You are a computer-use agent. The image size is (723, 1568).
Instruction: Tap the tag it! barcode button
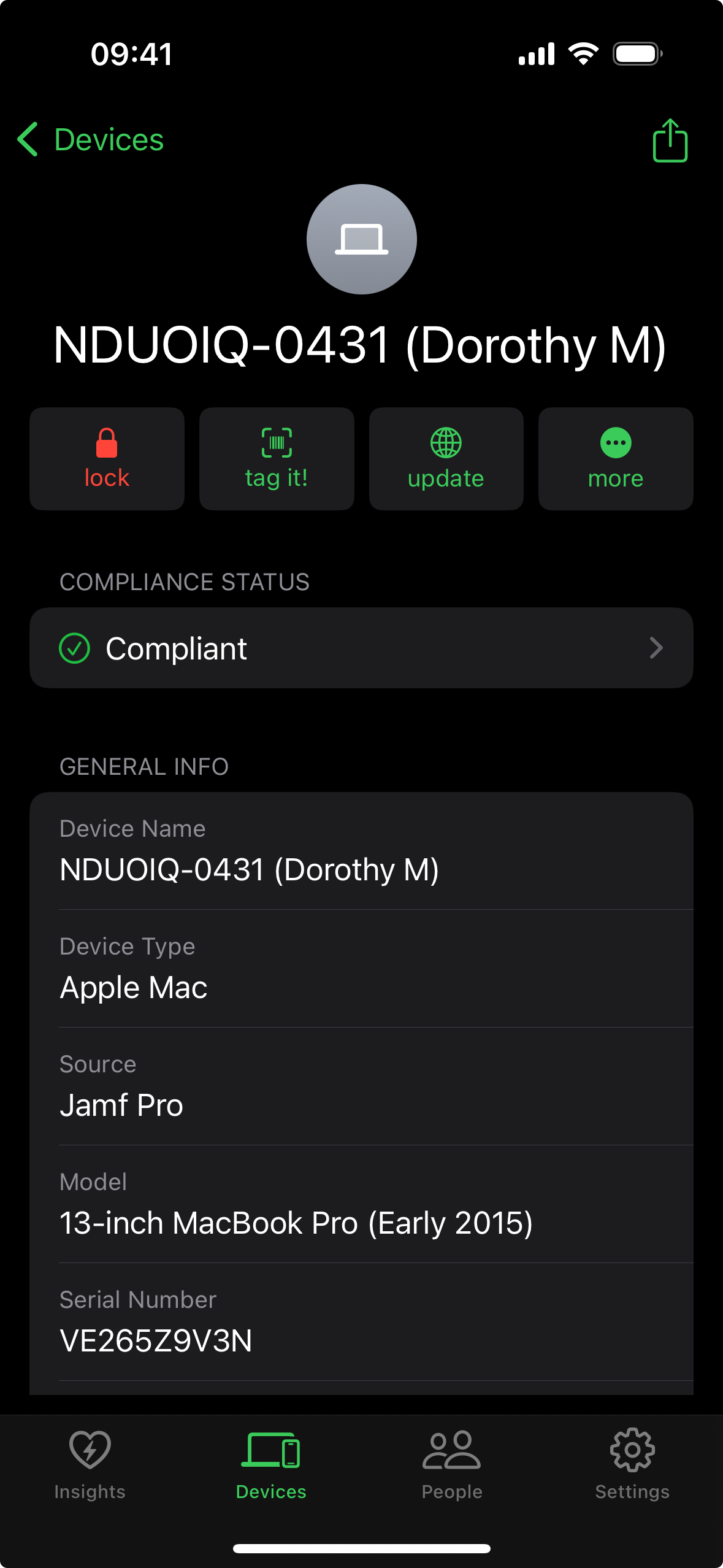coord(277,459)
